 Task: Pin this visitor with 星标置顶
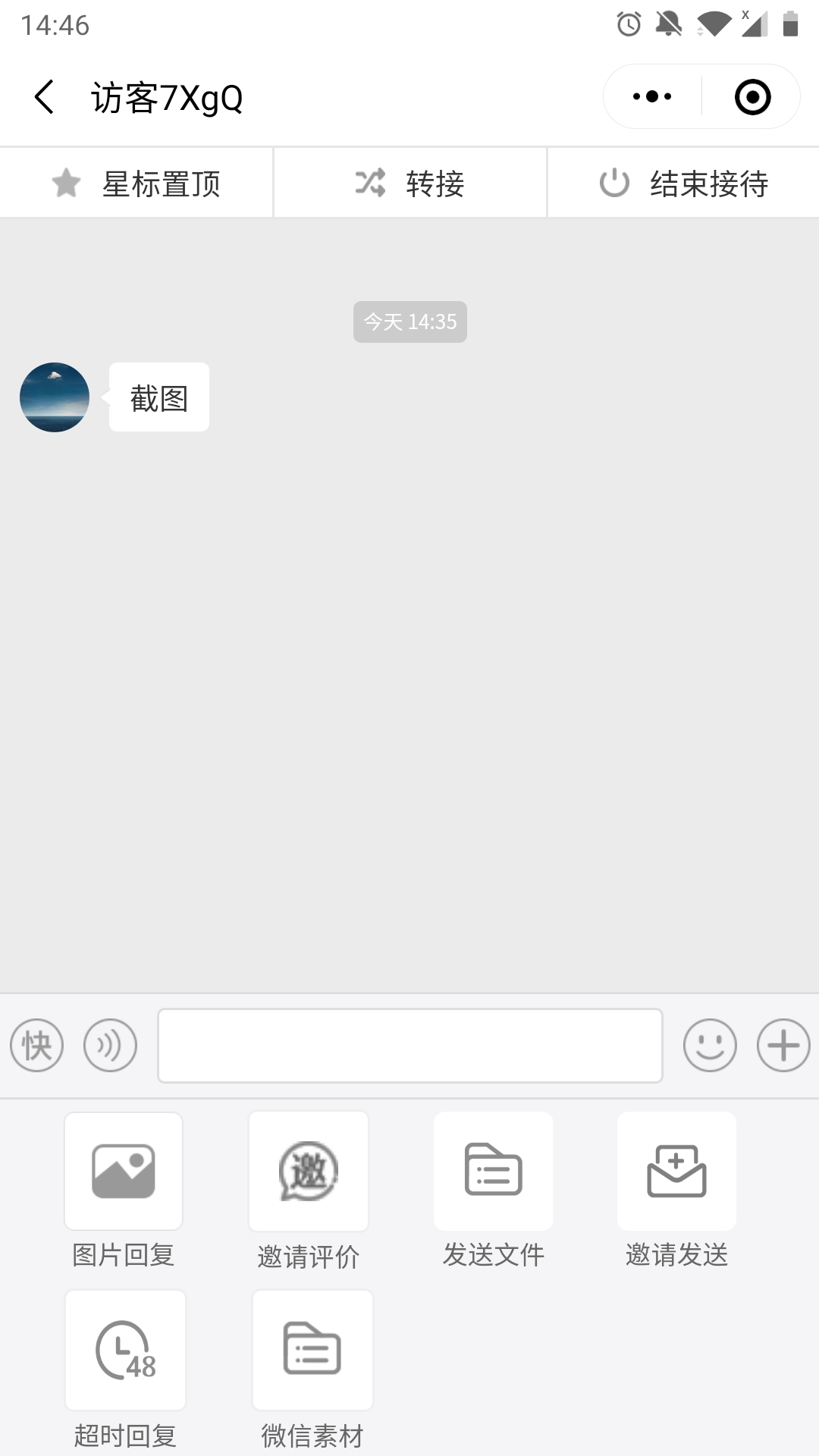pos(136,184)
